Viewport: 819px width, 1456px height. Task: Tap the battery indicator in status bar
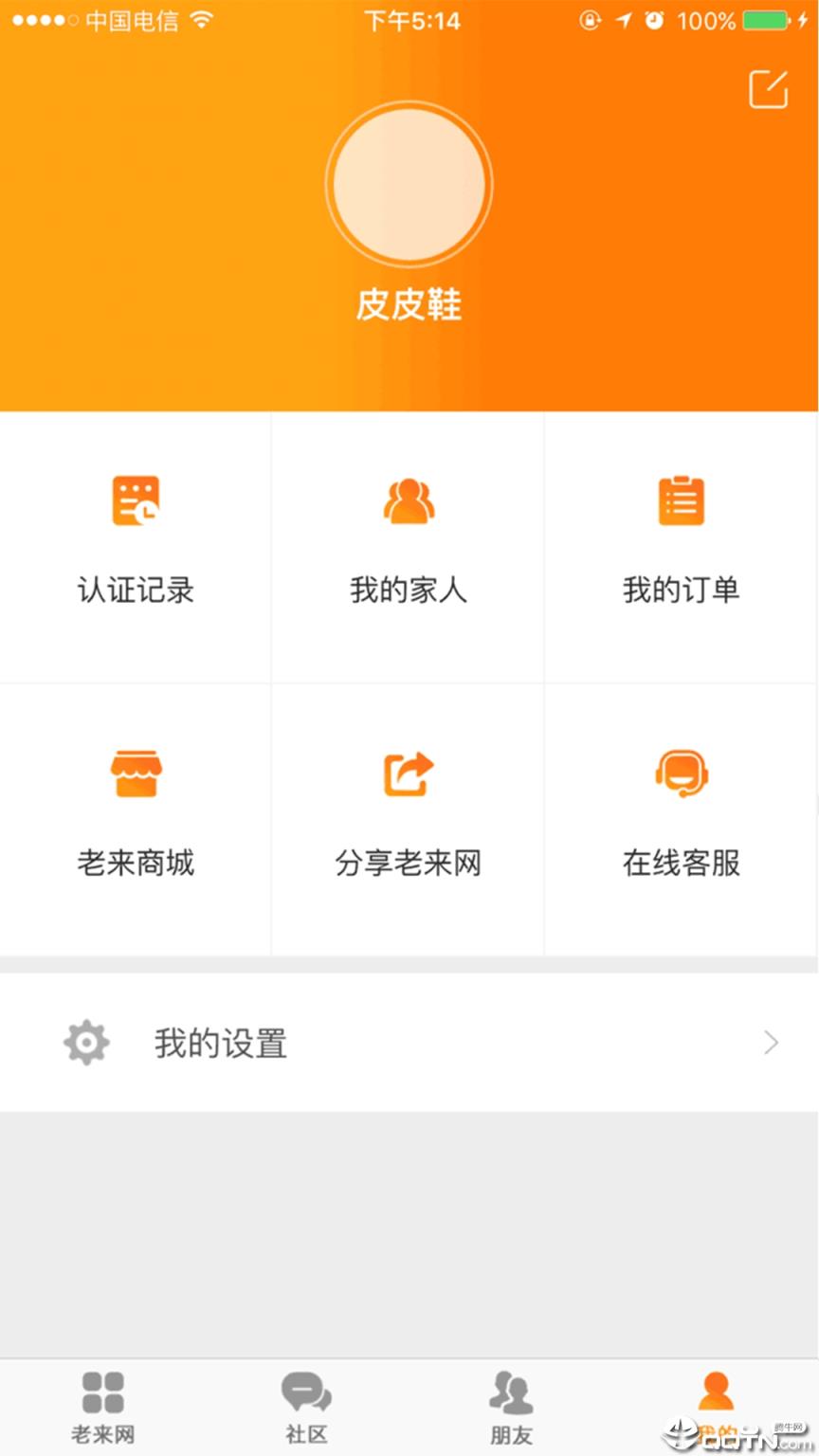769,21
